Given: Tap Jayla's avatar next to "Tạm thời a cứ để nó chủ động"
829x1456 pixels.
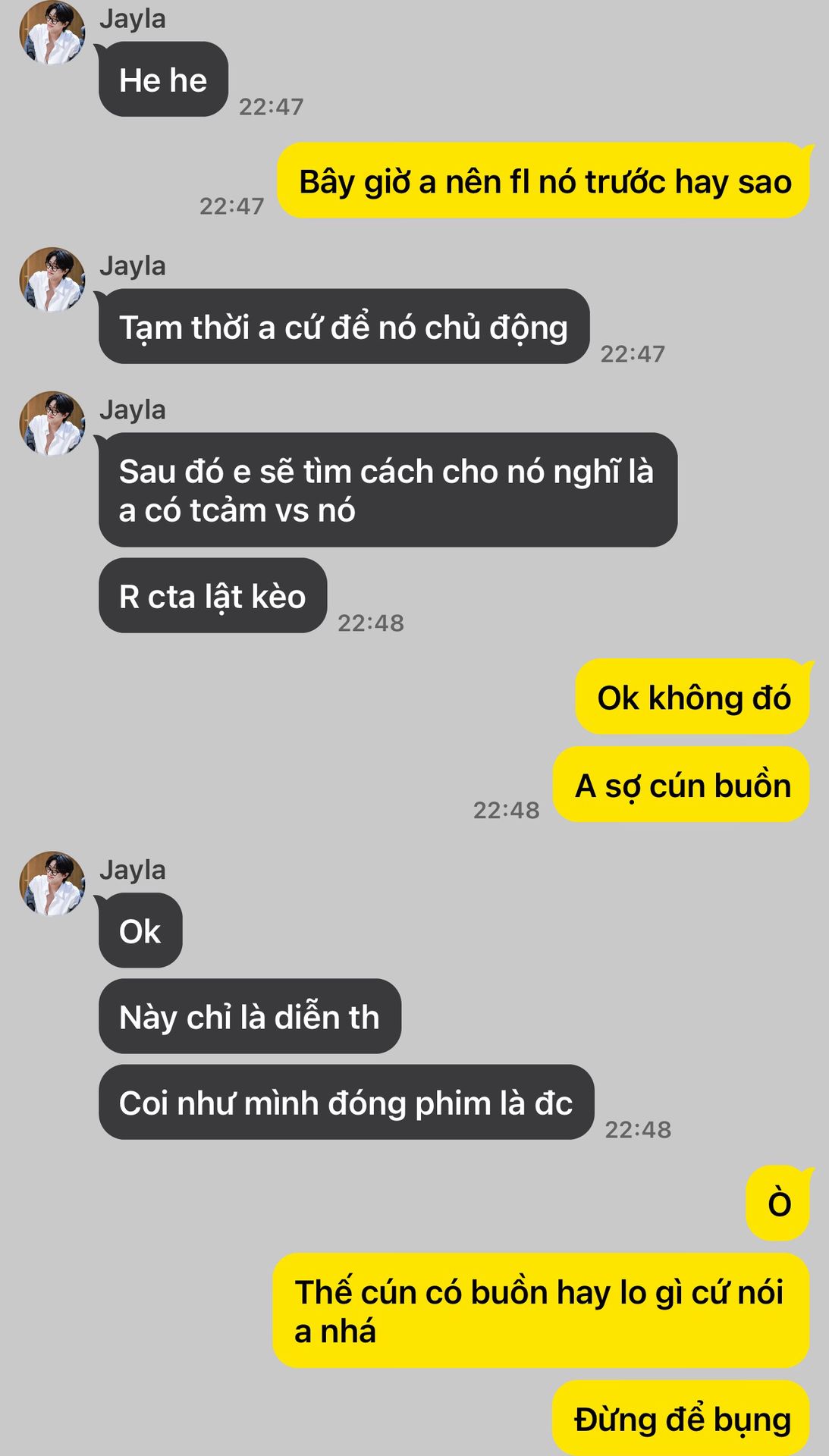Looking at the screenshot, I should click(x=52, y=280).
